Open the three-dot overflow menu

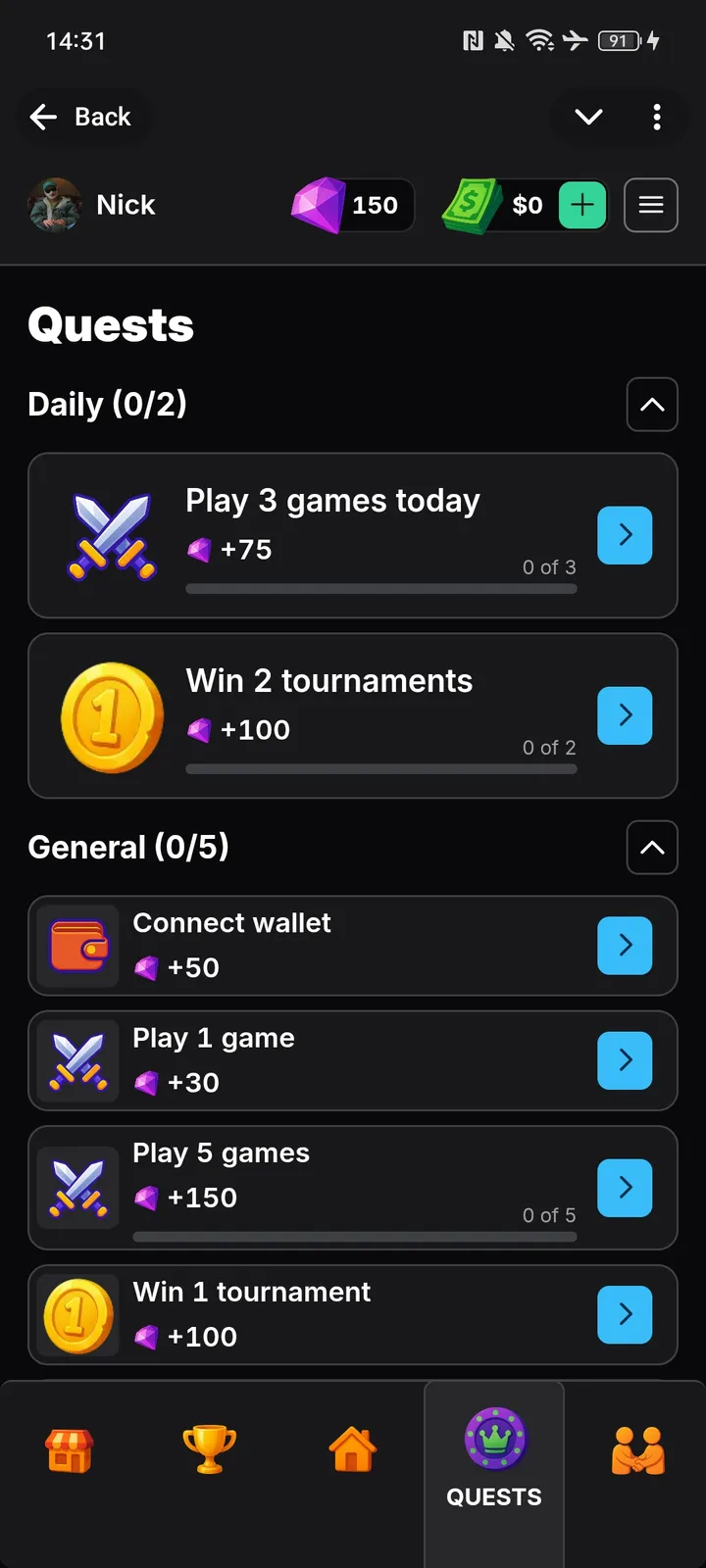pos(657,118)
